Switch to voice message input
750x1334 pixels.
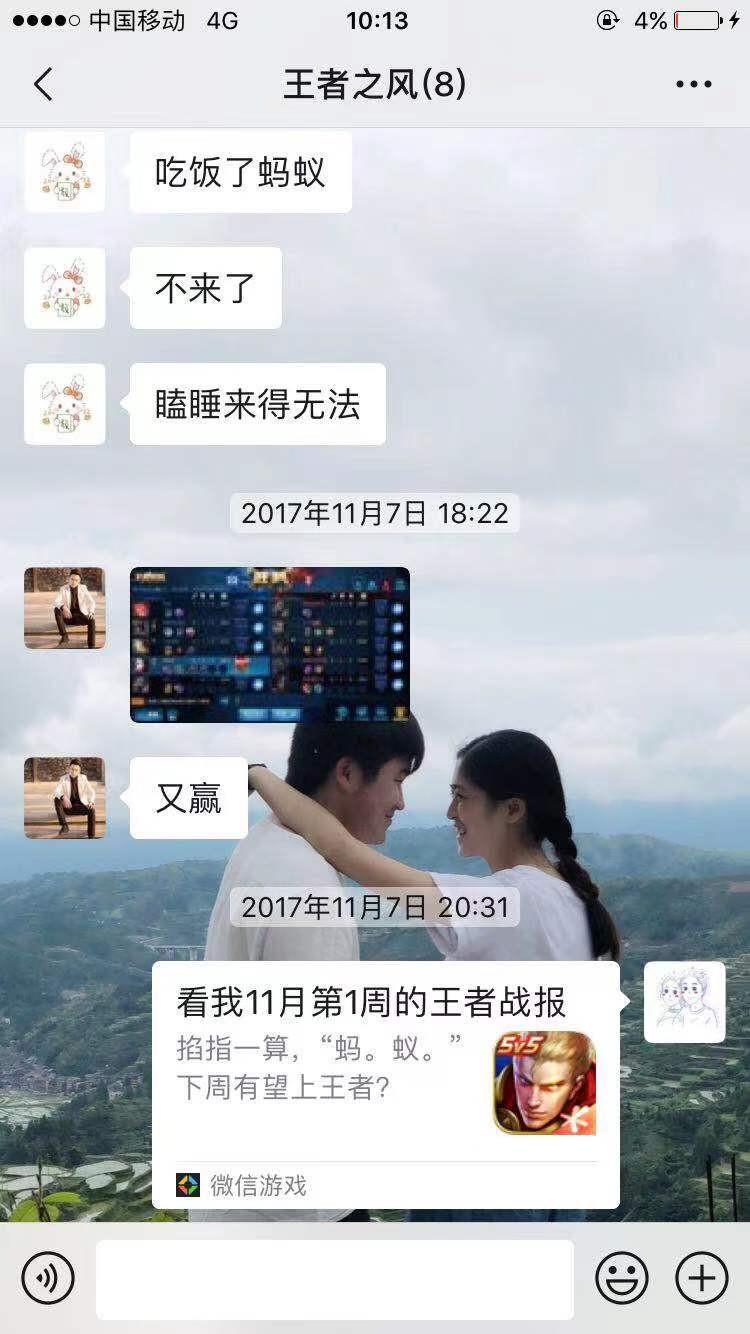(x=48, y=1278)
